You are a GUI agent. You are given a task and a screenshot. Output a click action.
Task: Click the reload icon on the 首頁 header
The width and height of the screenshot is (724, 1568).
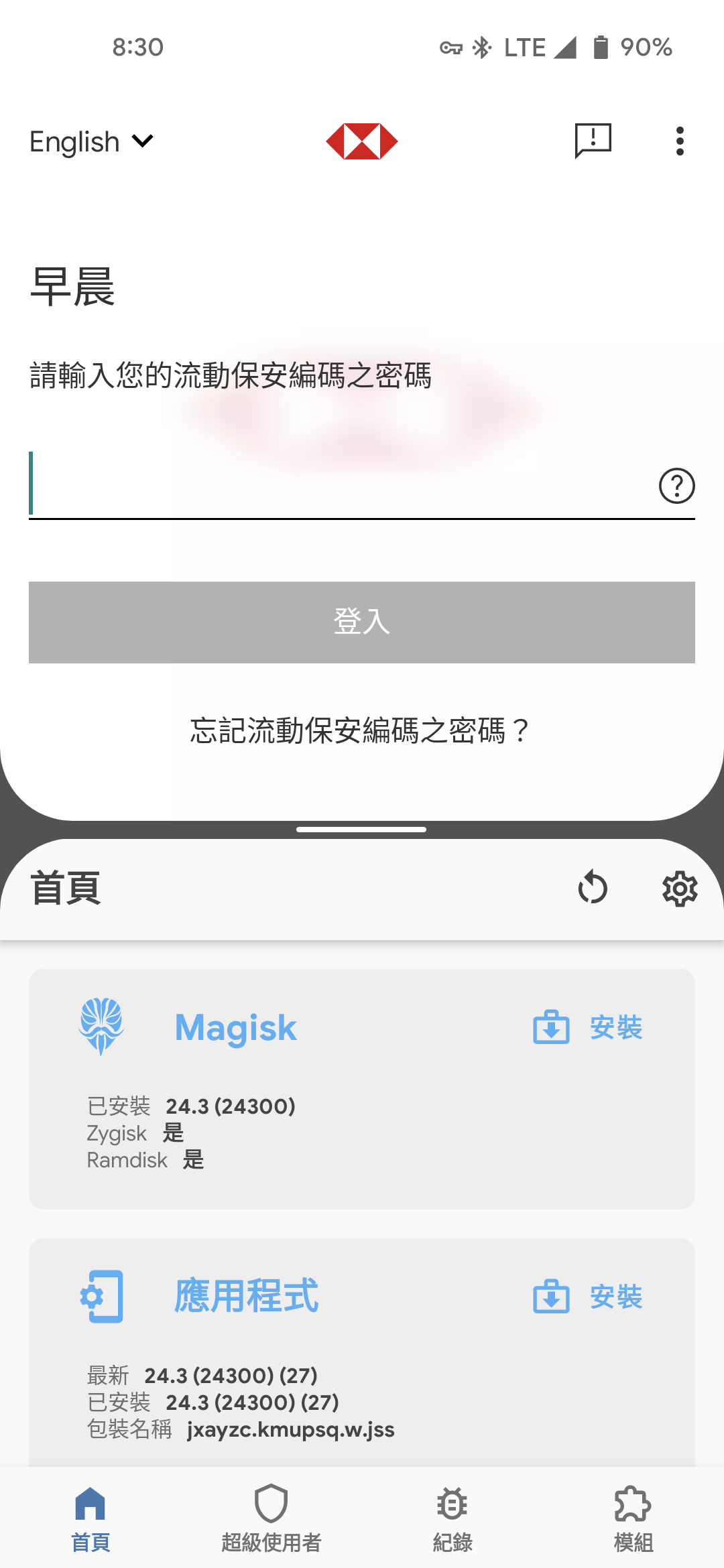(x=593, y=889)
